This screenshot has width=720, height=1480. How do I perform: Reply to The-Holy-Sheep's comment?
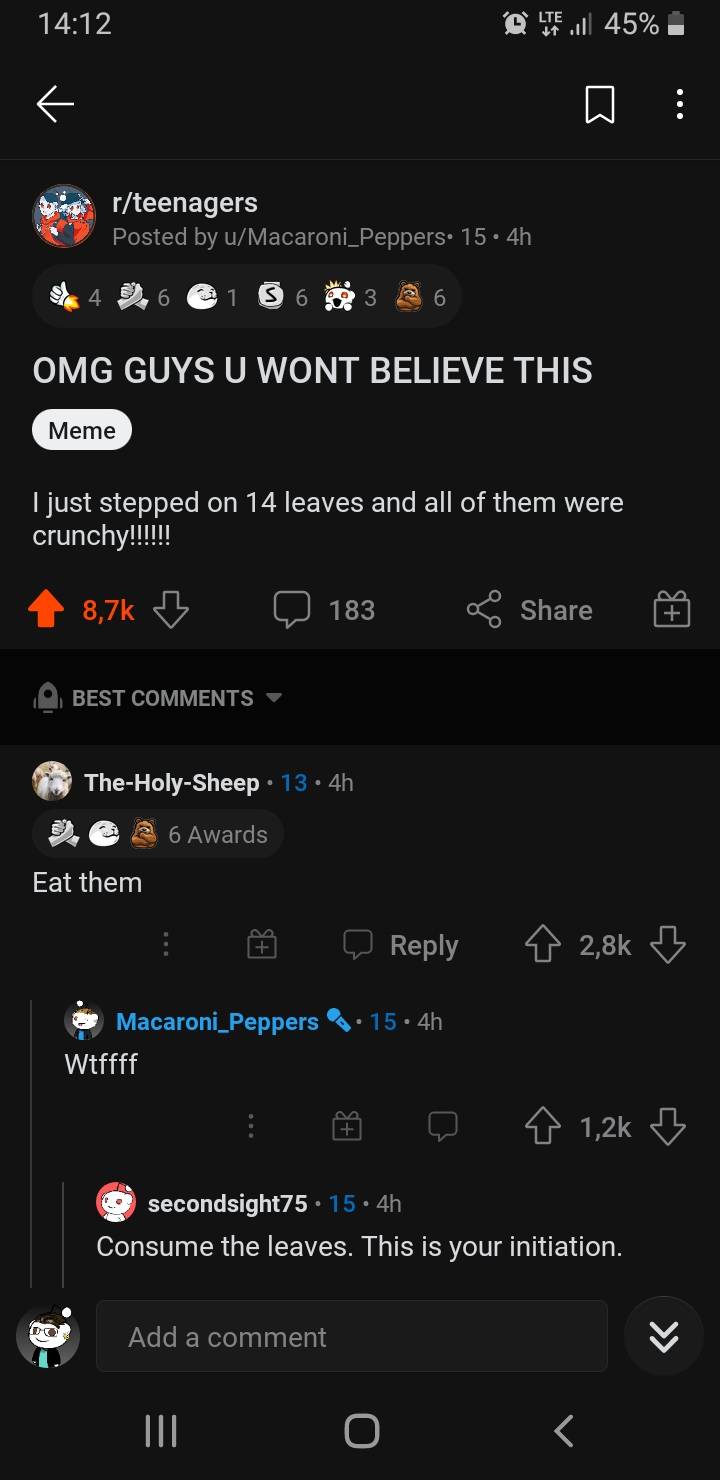(399, 944)
